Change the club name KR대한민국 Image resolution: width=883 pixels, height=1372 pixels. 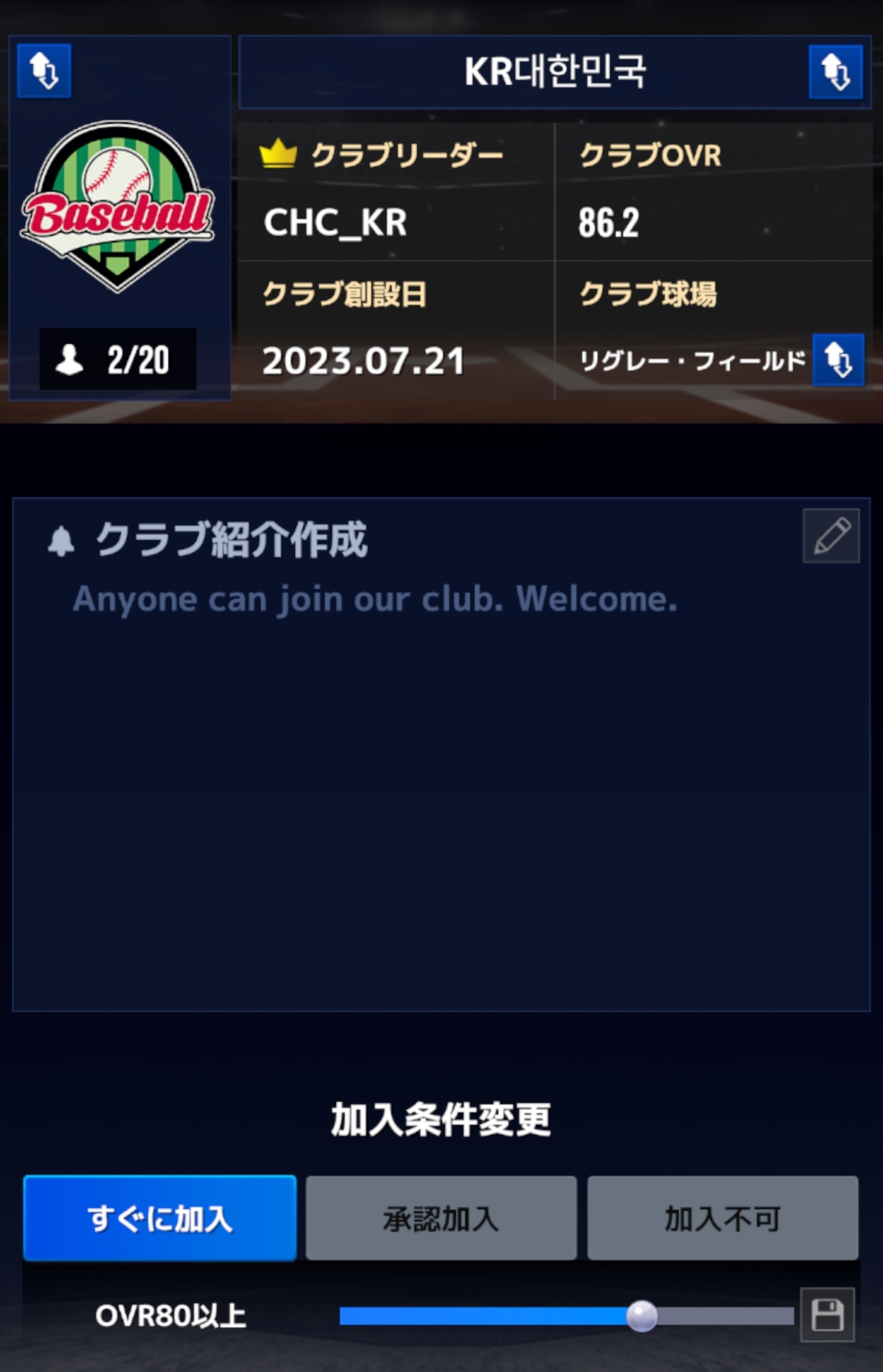coord(835,72)
